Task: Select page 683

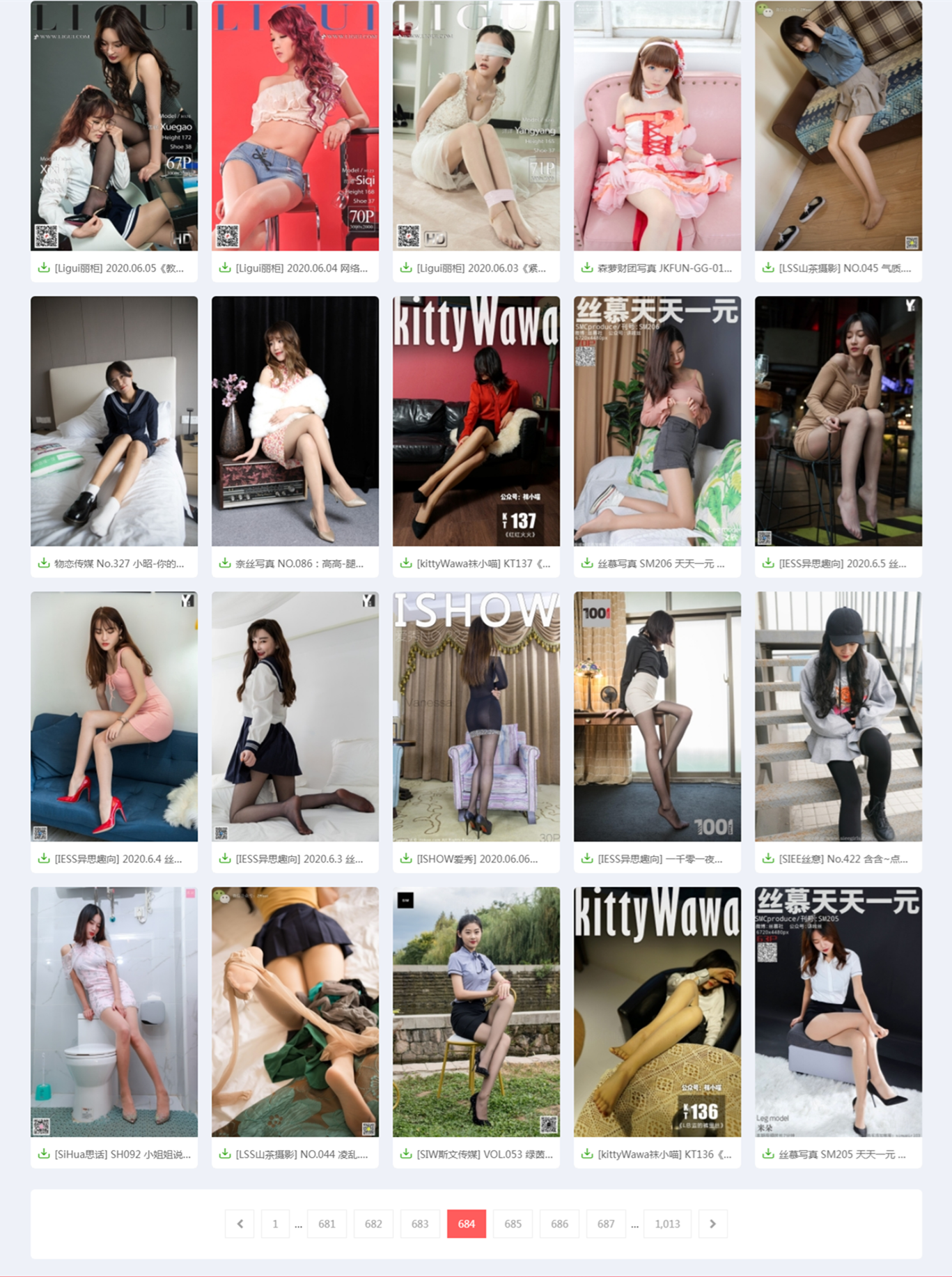Action: tap(419, 1223)
